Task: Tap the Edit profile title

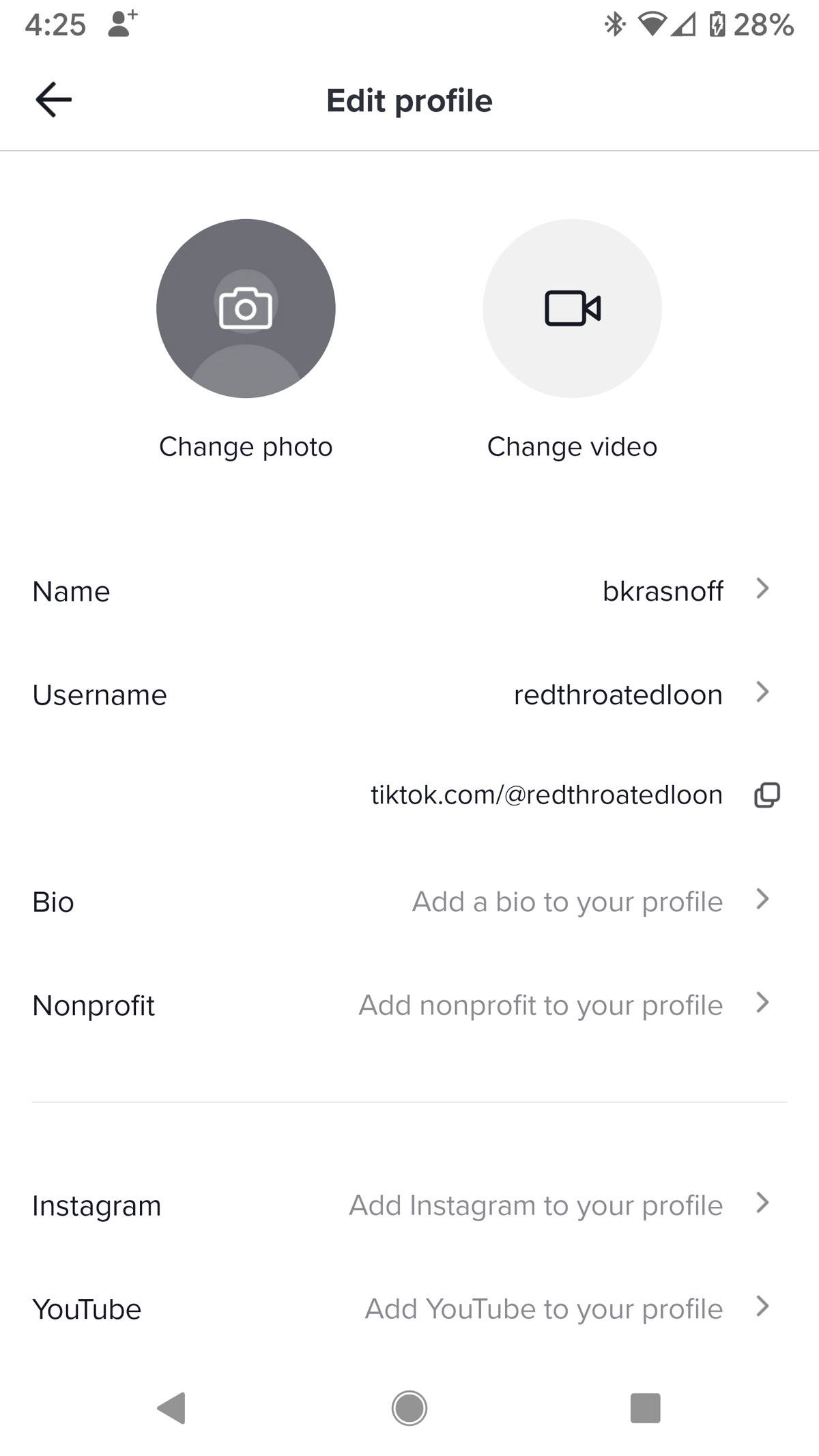Action: (x=409, y=100)
